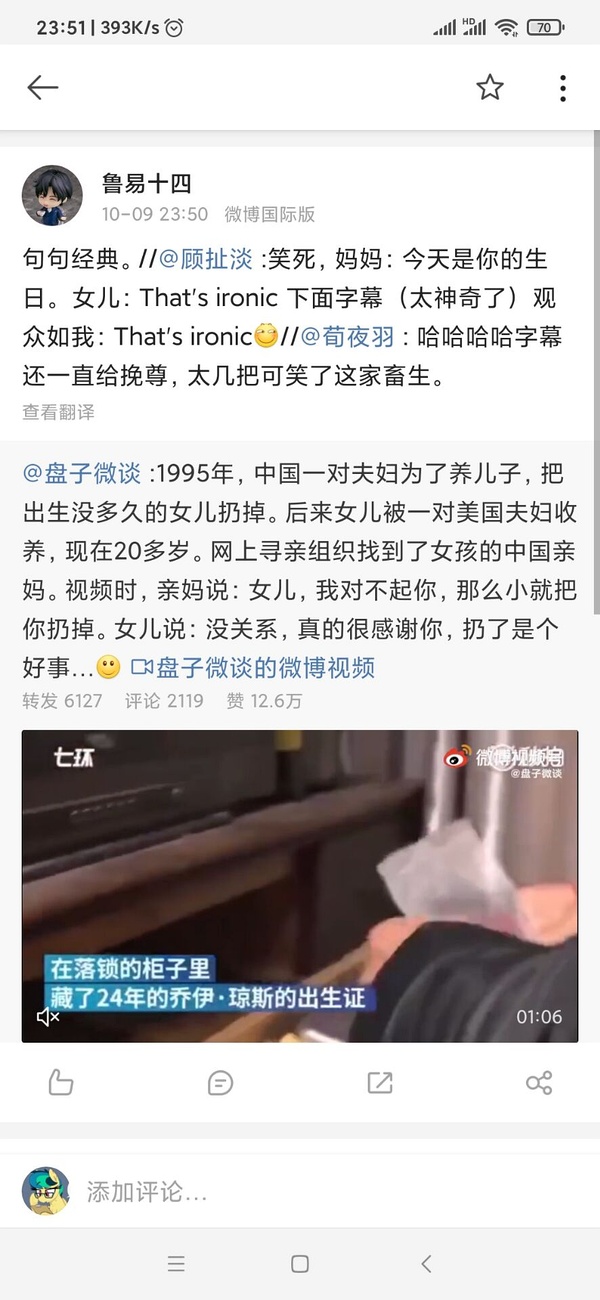Share the post with the share icon
Image resolution: width=600 pixels, height=1300 pixels.
click(539, 1082)
